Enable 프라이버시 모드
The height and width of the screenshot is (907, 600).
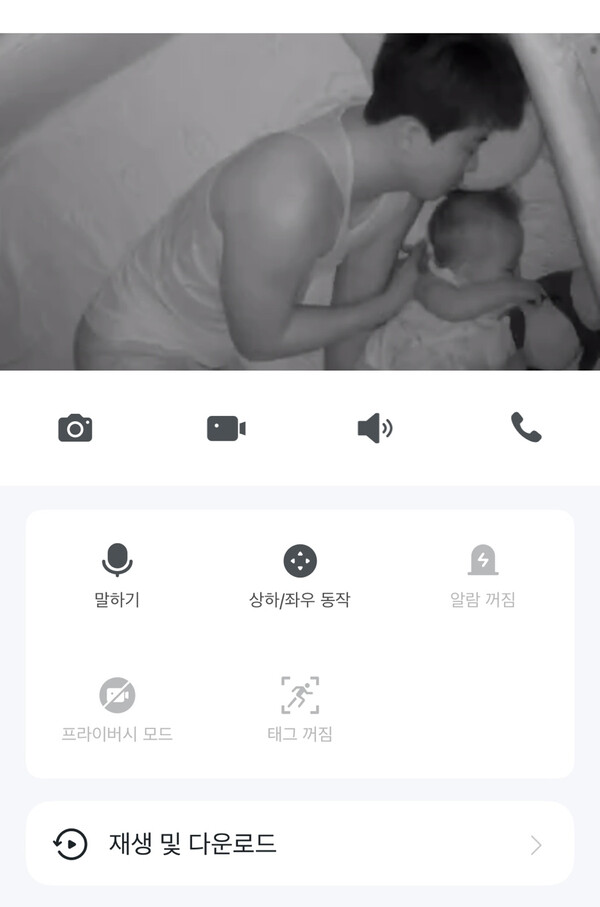(117, 708)
